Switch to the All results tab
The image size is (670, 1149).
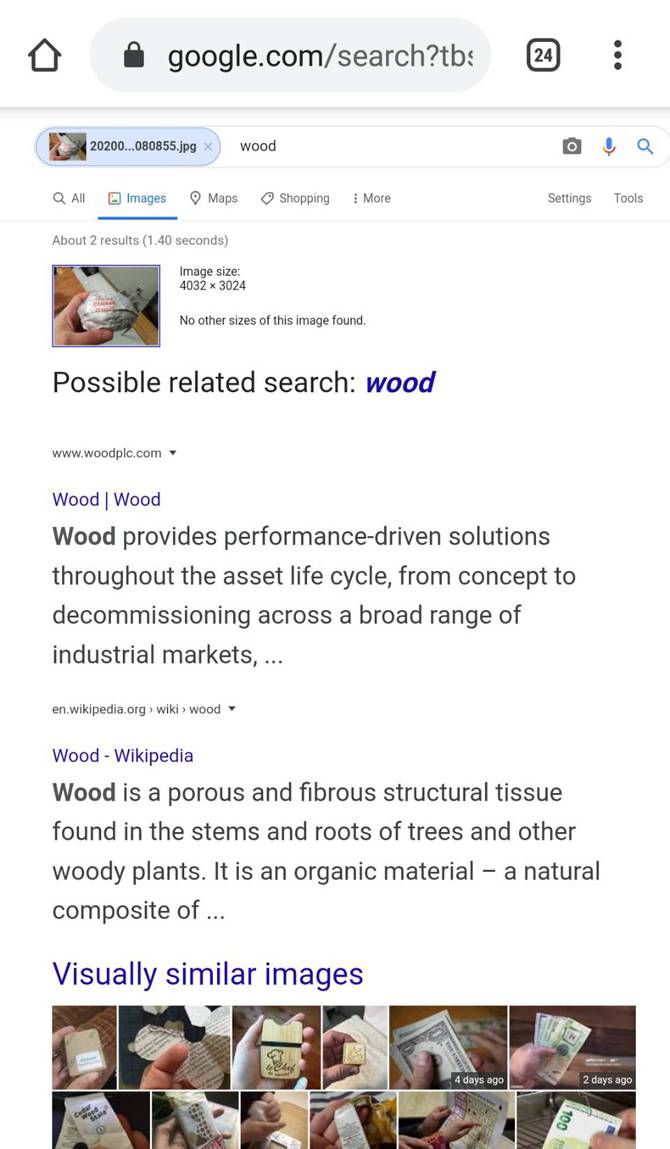(69, 198)
